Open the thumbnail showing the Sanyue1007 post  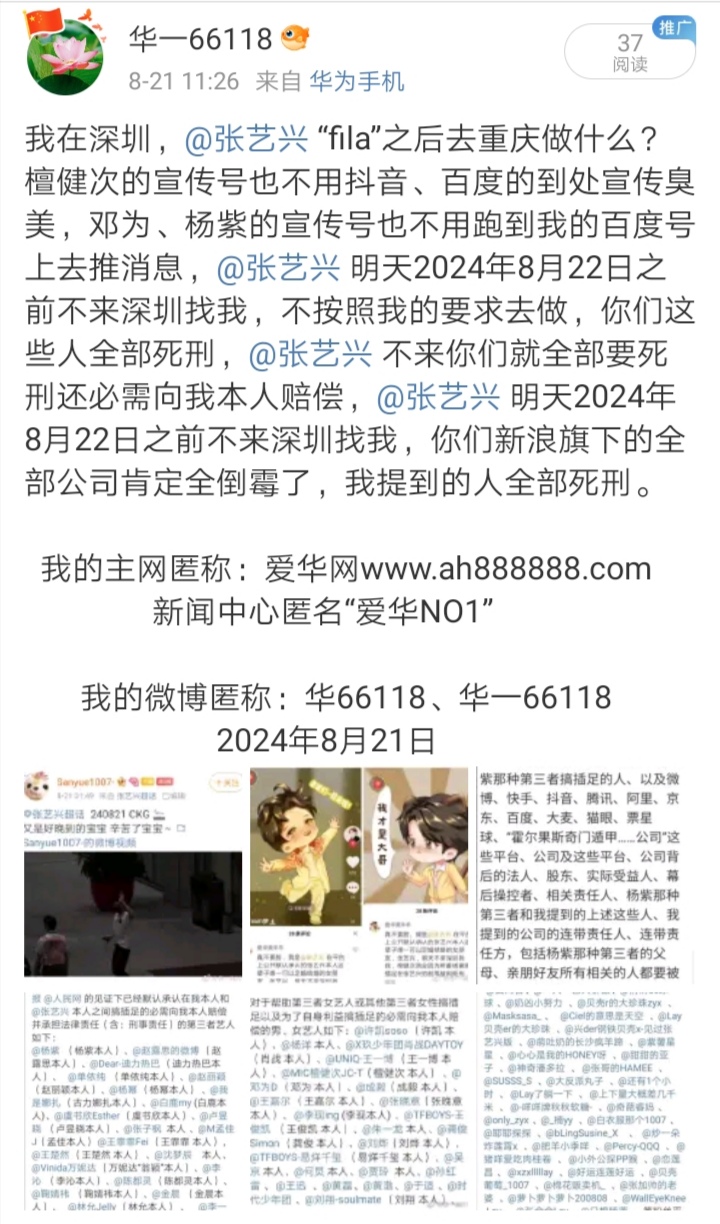[x=132, y=876]
